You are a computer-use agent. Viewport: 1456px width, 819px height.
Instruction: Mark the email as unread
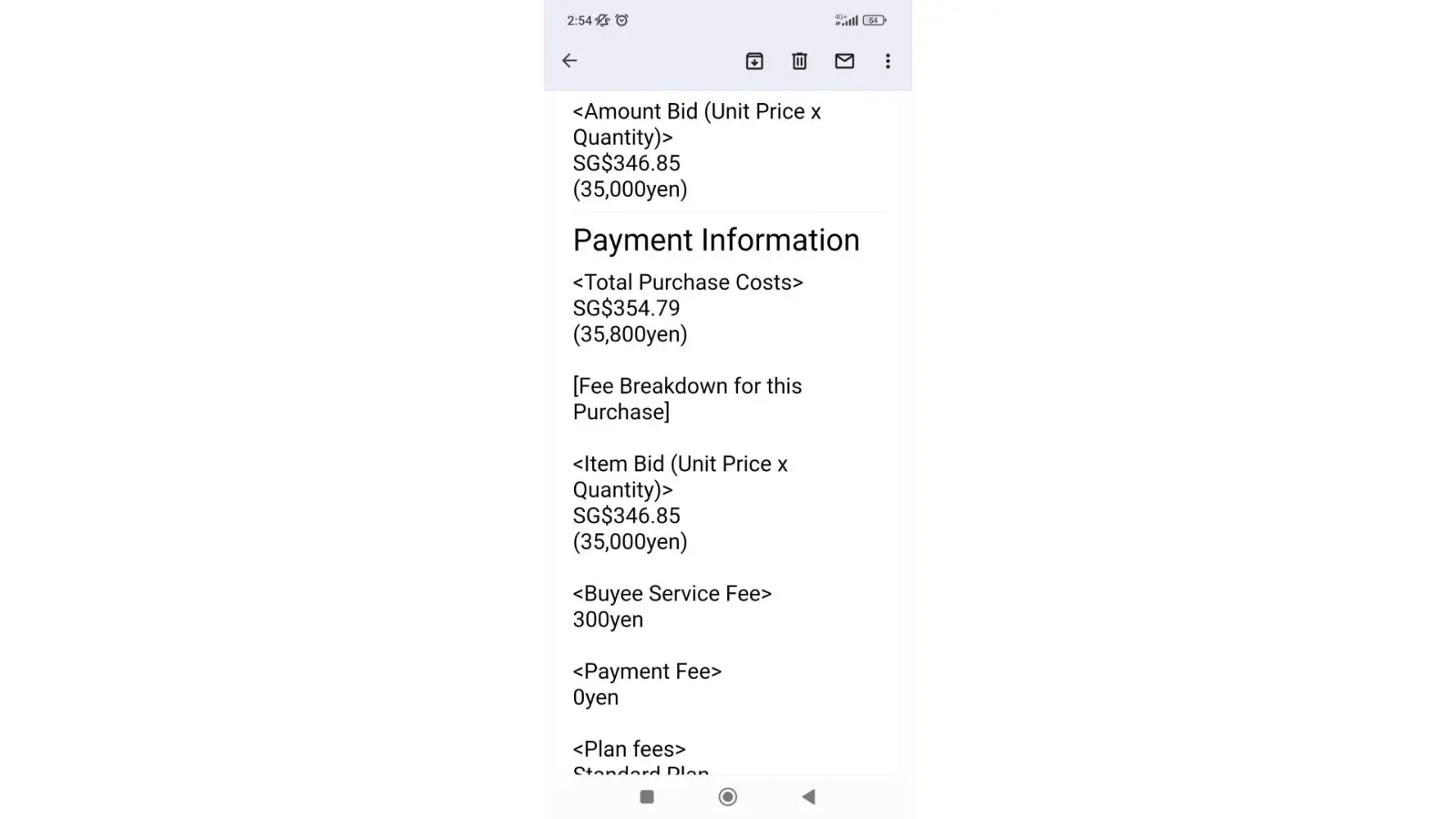click(844, 61)
